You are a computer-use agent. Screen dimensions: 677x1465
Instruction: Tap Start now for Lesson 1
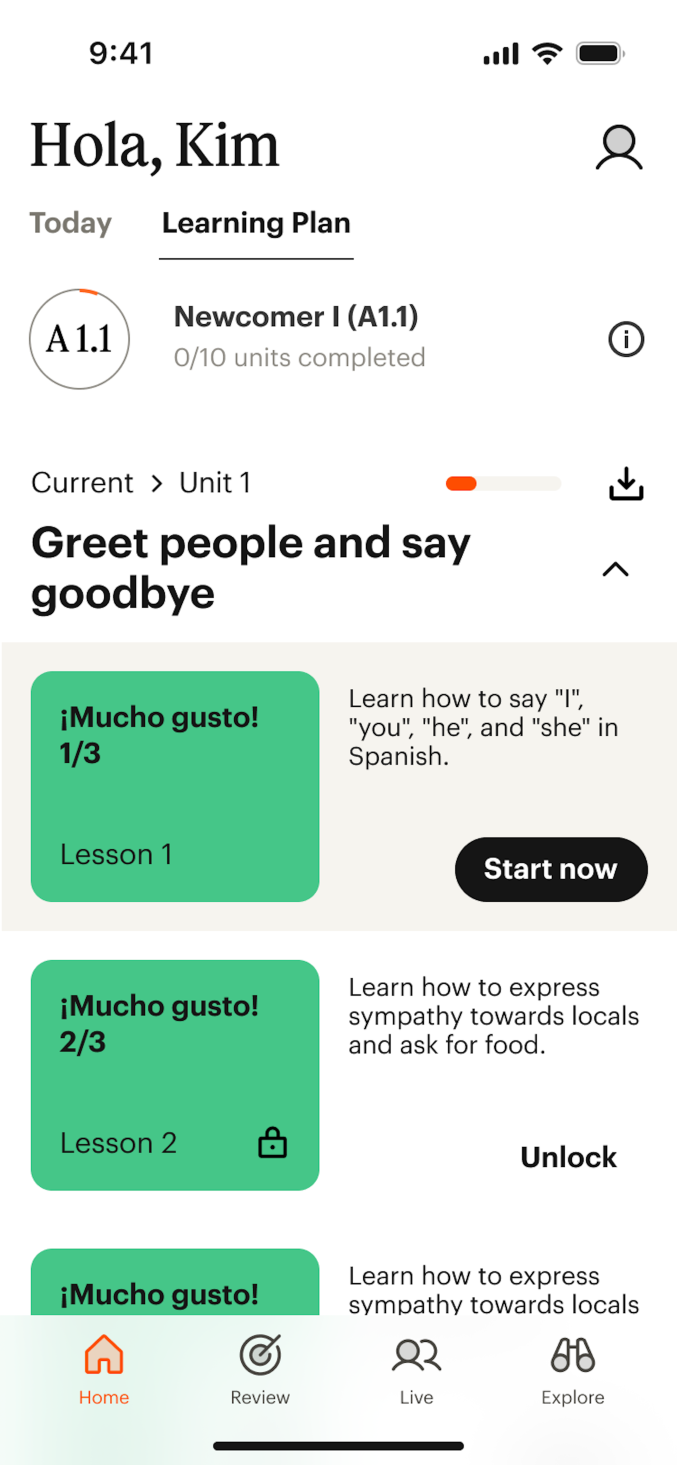pyautogui.click(x=551, y=869)
